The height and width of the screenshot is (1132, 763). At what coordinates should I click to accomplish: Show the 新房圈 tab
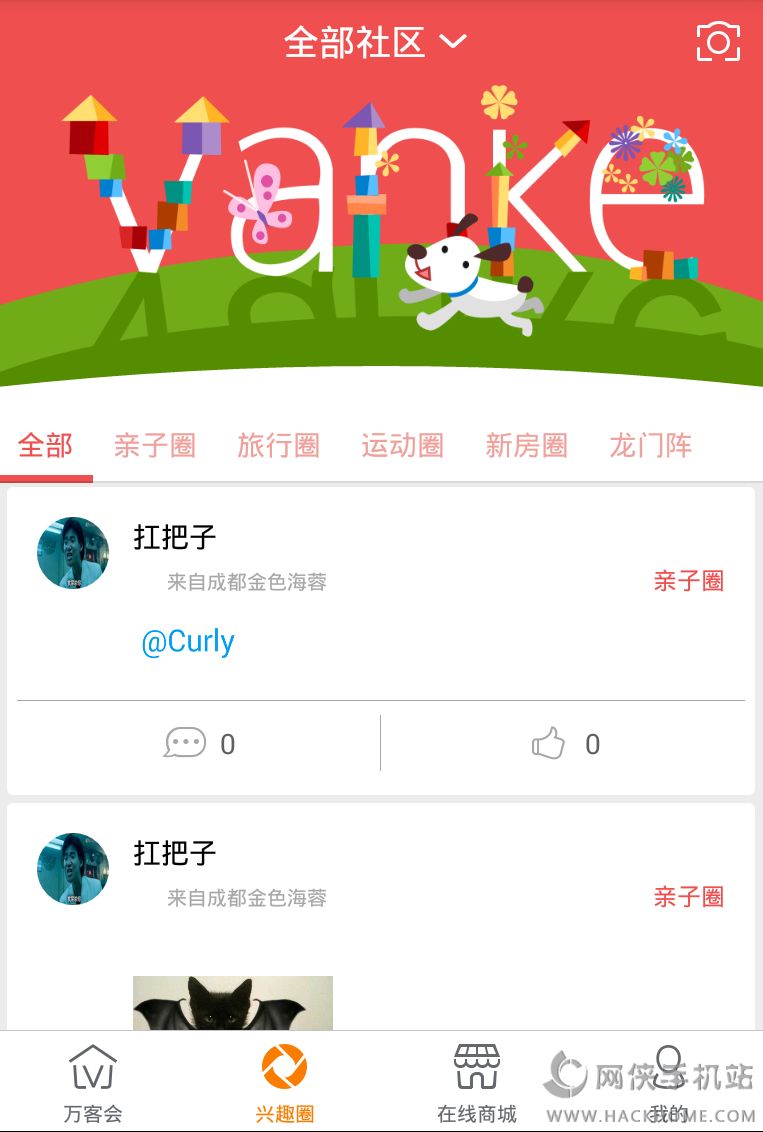point(526,445)
